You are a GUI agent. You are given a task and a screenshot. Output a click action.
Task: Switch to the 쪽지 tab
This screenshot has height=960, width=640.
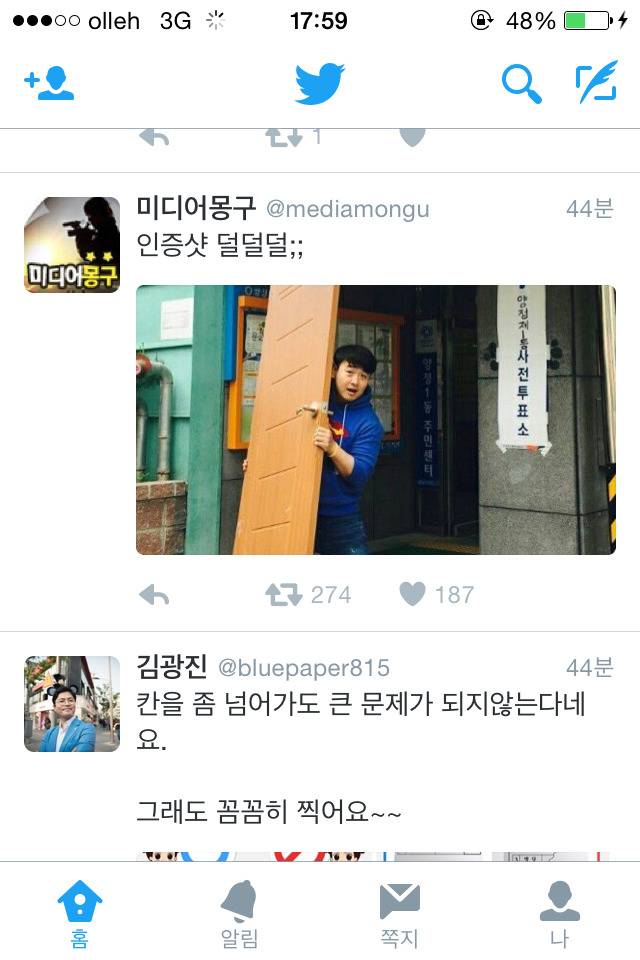[399, 913]
